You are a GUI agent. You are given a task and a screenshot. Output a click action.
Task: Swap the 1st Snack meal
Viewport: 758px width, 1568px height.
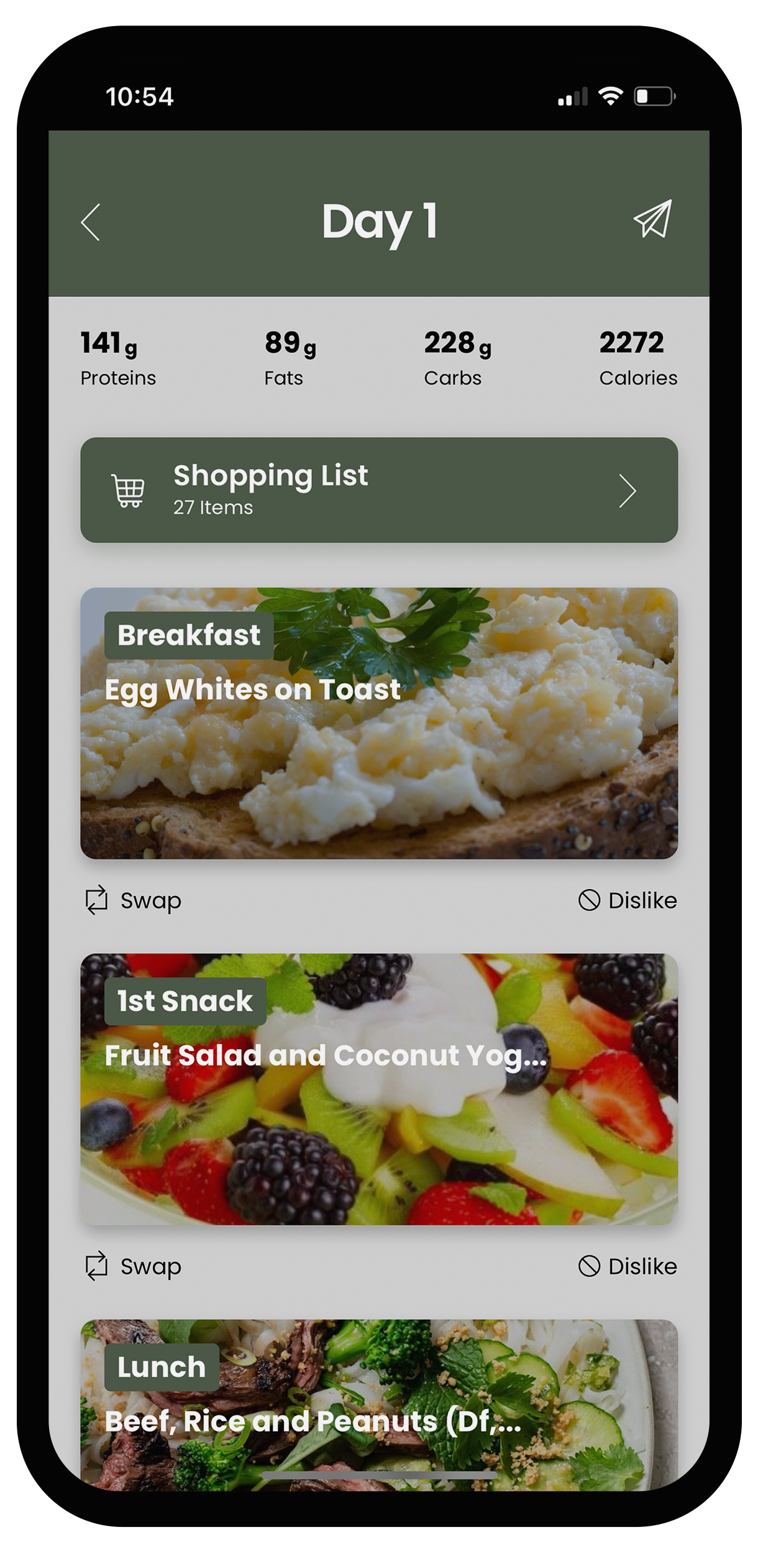(133, 1266)
